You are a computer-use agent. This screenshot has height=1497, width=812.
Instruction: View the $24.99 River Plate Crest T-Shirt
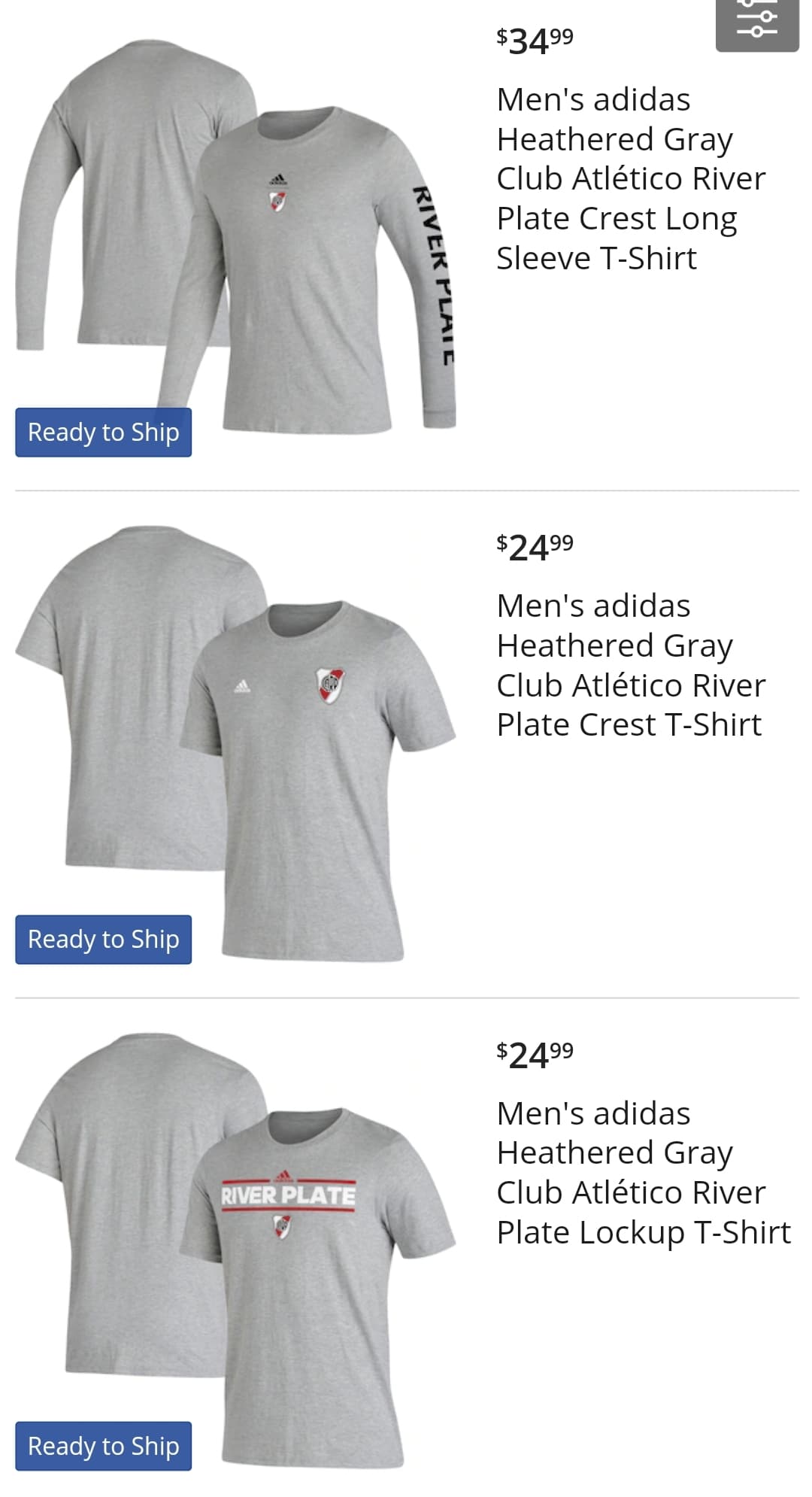pyautogui.click(x=630, y=665)
